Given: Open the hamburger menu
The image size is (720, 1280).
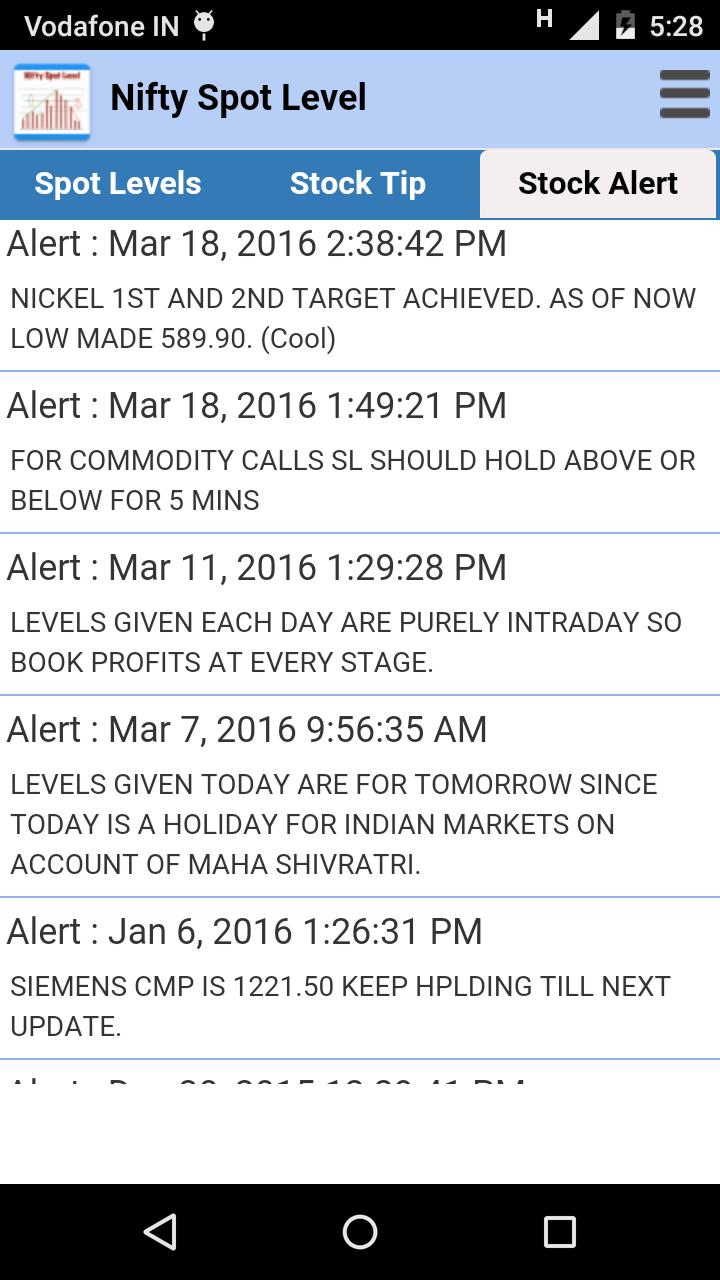Looking at the screenshot, I should coord(684,95).
